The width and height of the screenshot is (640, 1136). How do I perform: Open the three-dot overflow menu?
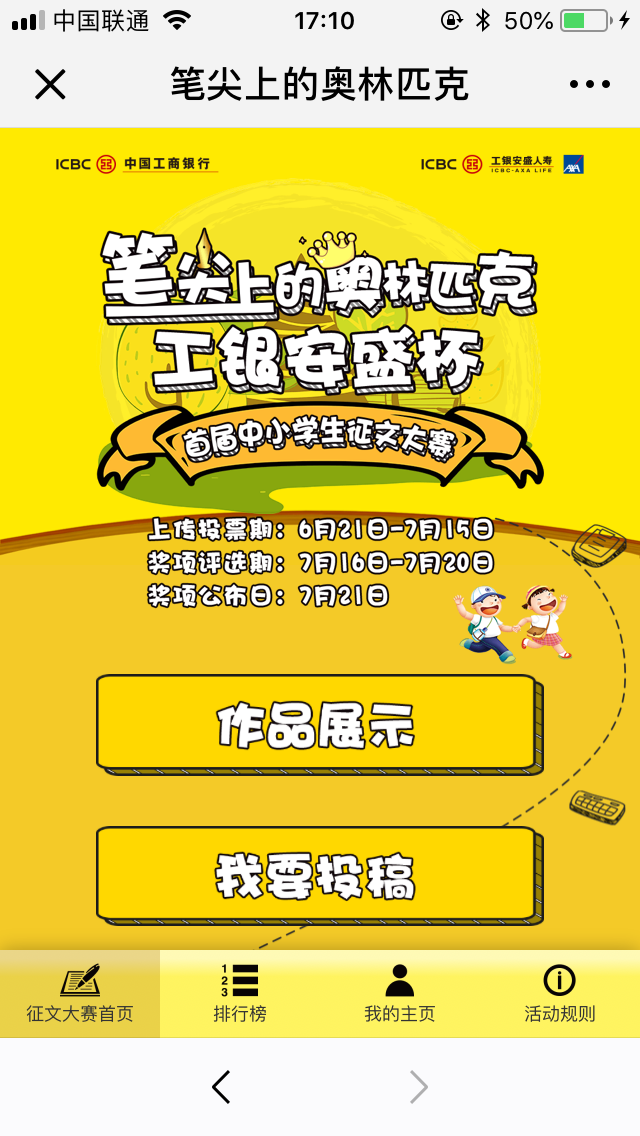click(x=589, y=85)
